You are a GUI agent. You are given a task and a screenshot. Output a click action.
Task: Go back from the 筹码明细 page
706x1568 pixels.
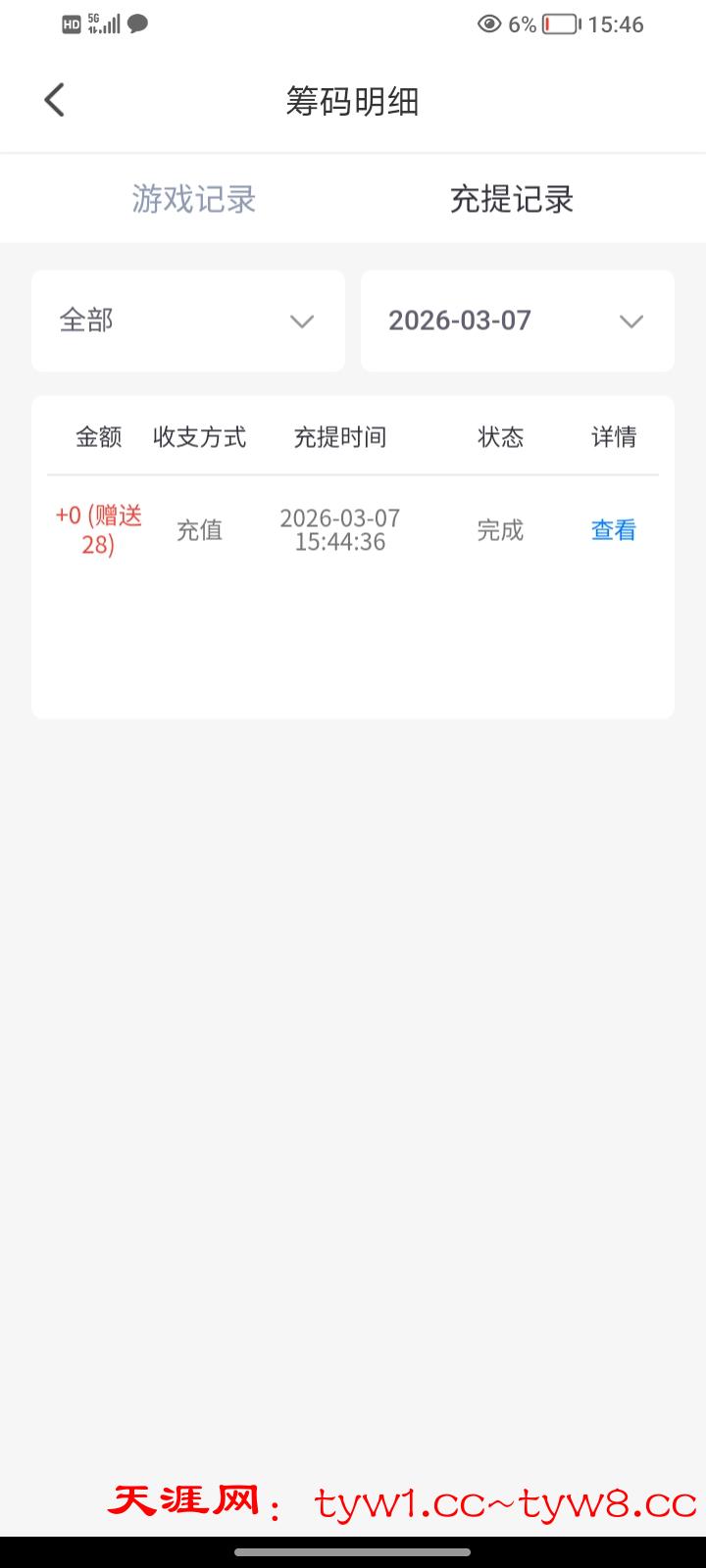55,100
